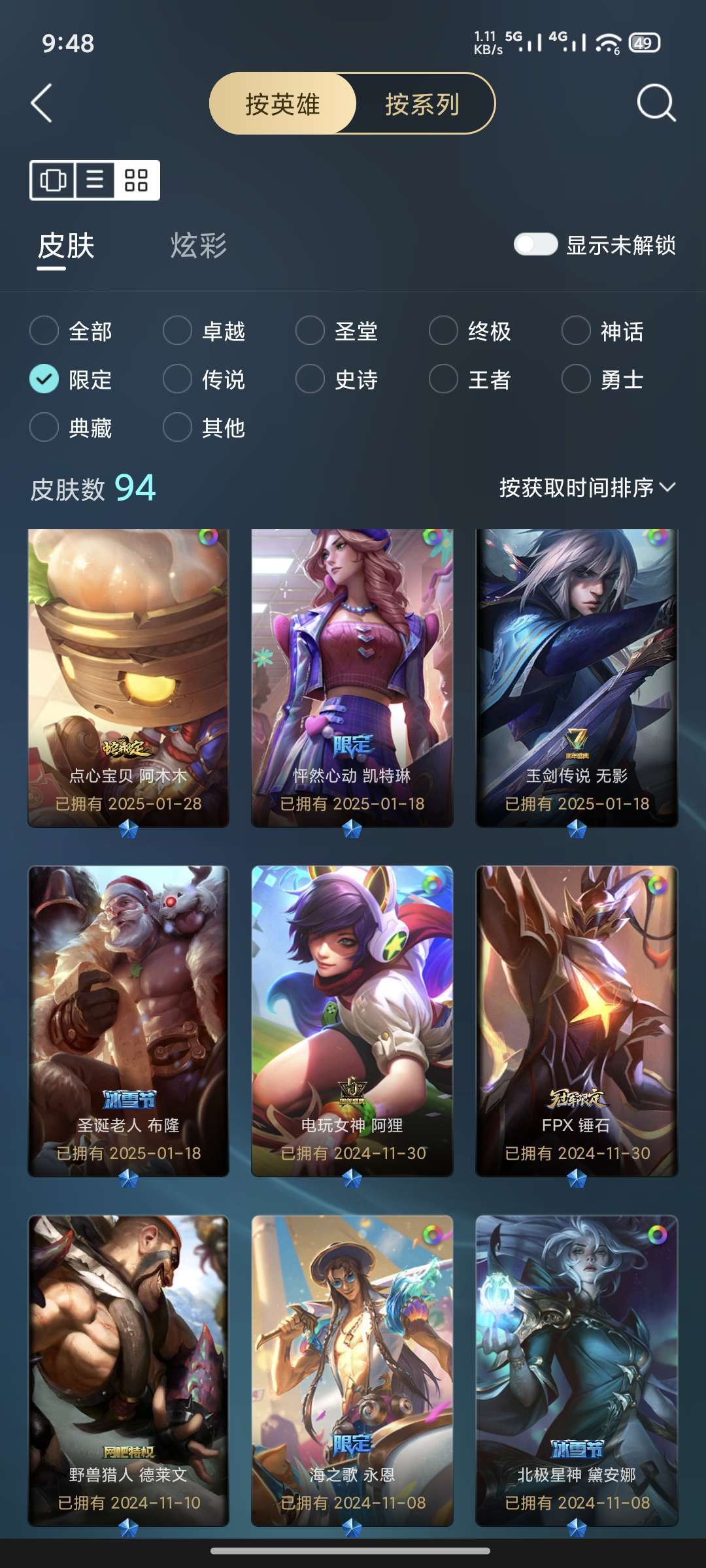Select the 全部 filter option
The image size is (706, 1568).
pyautogui.click(x=71, y=331)
